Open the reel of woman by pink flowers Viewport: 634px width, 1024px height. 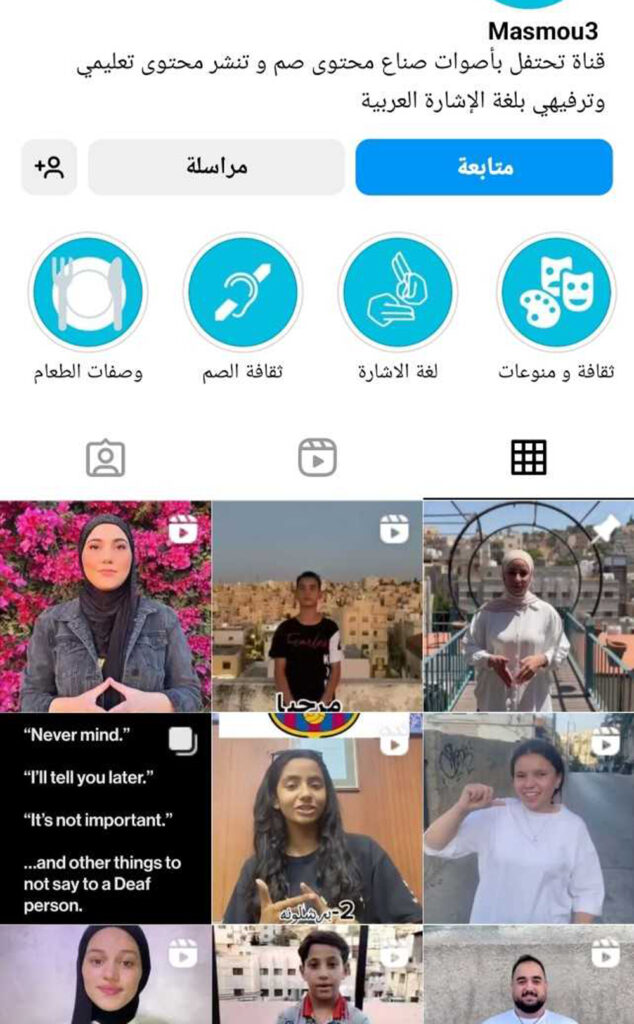(x=105, y=606)
